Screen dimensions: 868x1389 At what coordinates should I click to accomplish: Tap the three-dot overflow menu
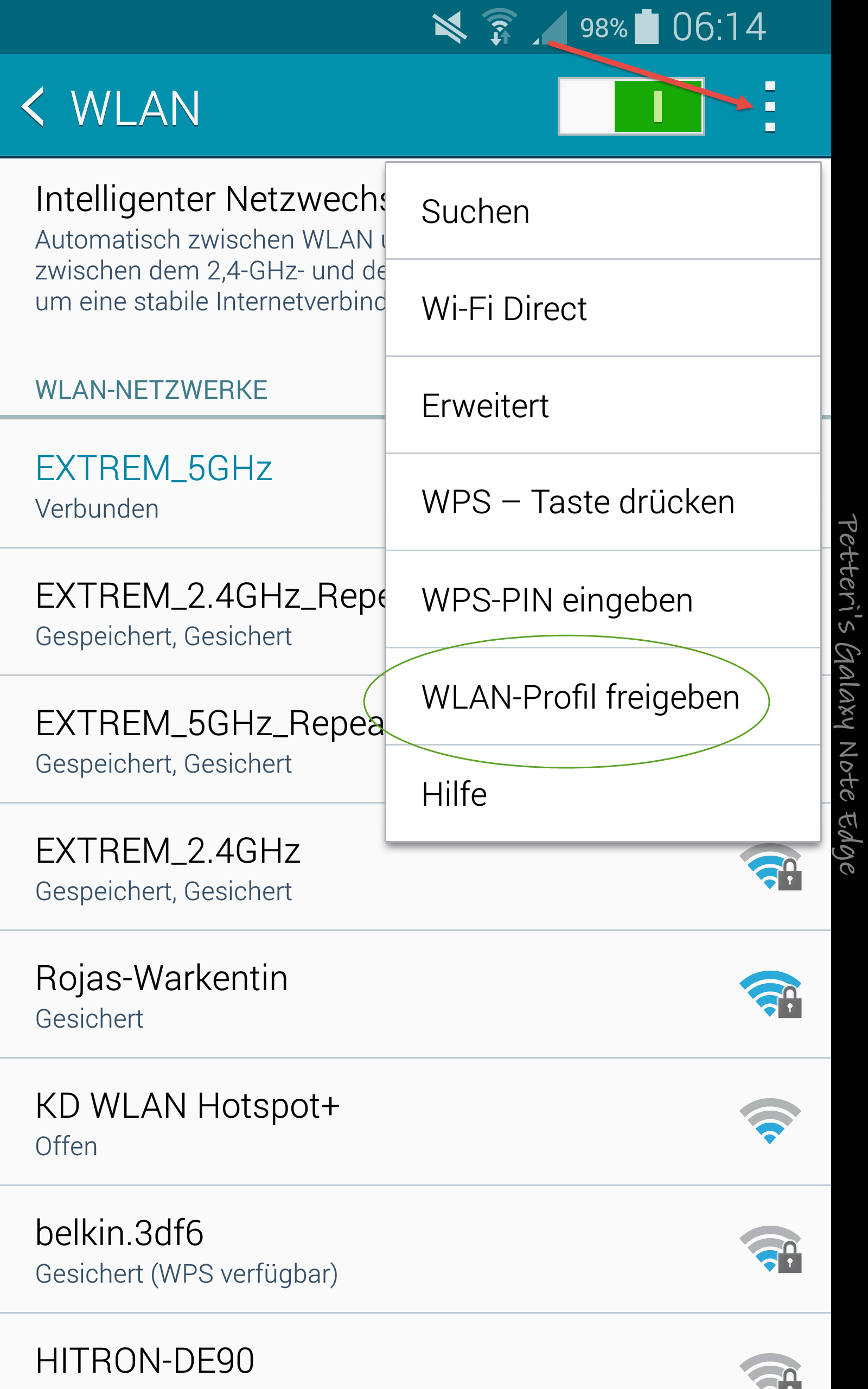coord(770,107)
